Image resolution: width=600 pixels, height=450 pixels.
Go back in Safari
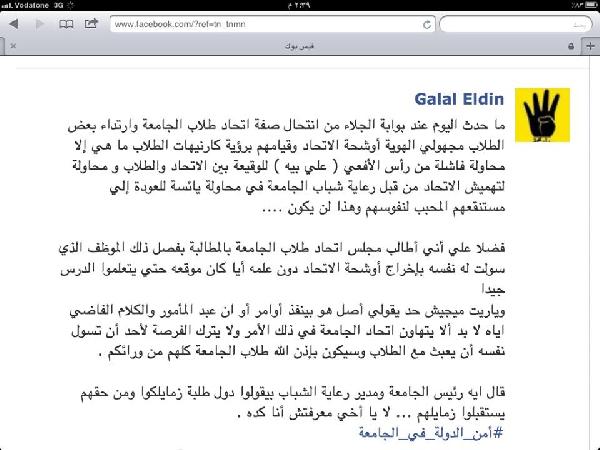click(14, 23)
